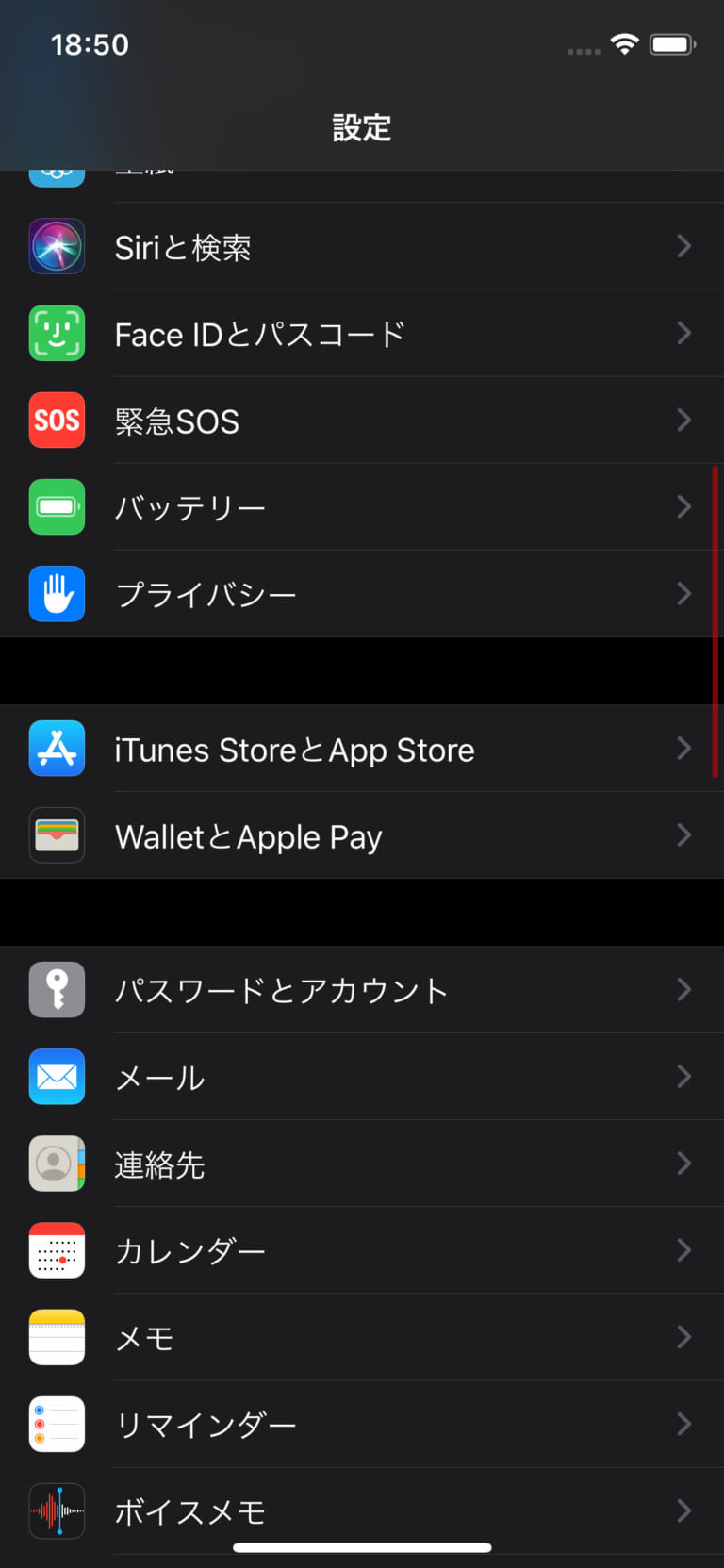Screen dimensions: 724x1568
Task: Expand メール settings via its chevron
Action: (x=683, y=1077)
